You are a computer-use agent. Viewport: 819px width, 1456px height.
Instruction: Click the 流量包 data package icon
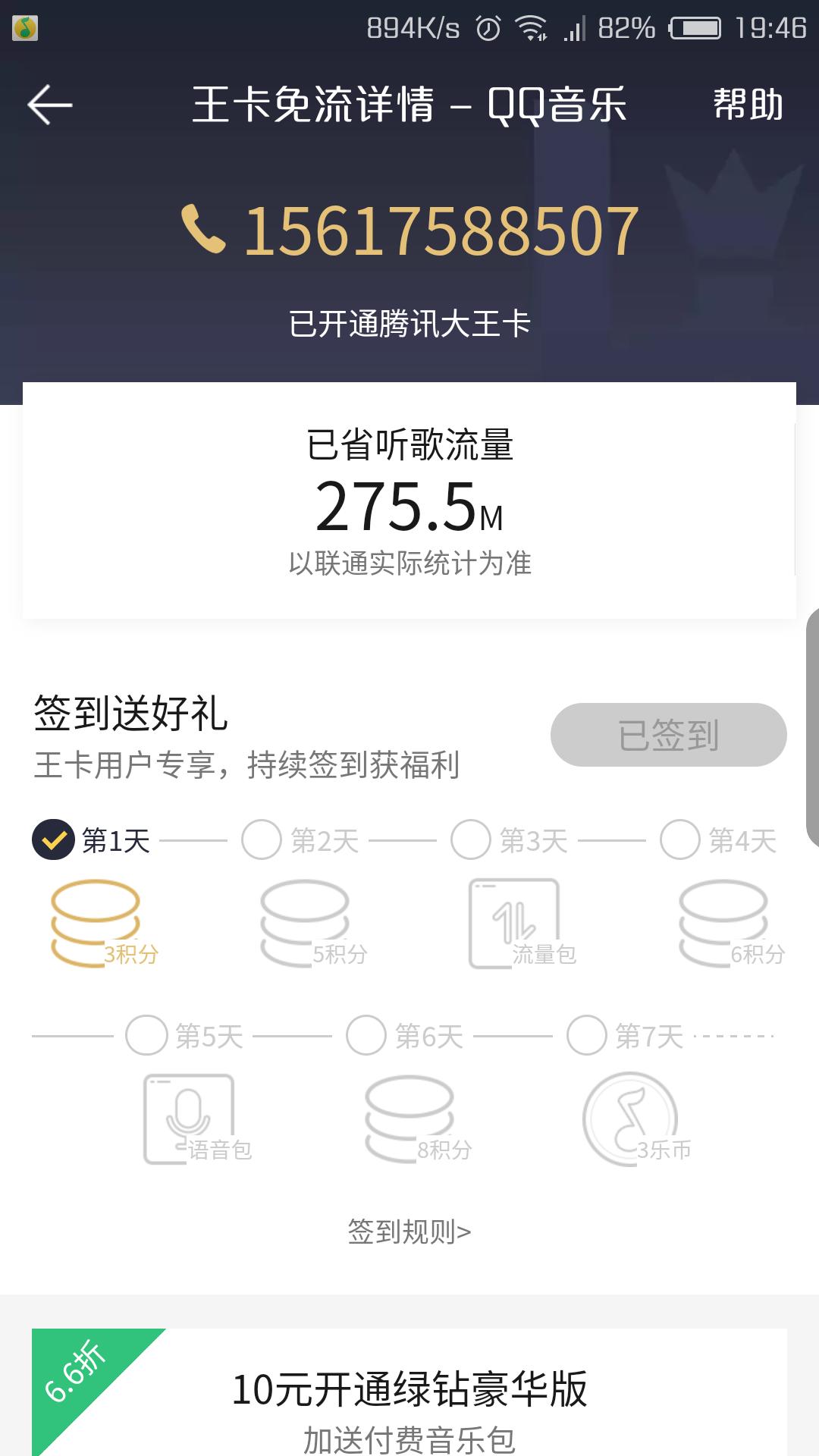(514, 921)
